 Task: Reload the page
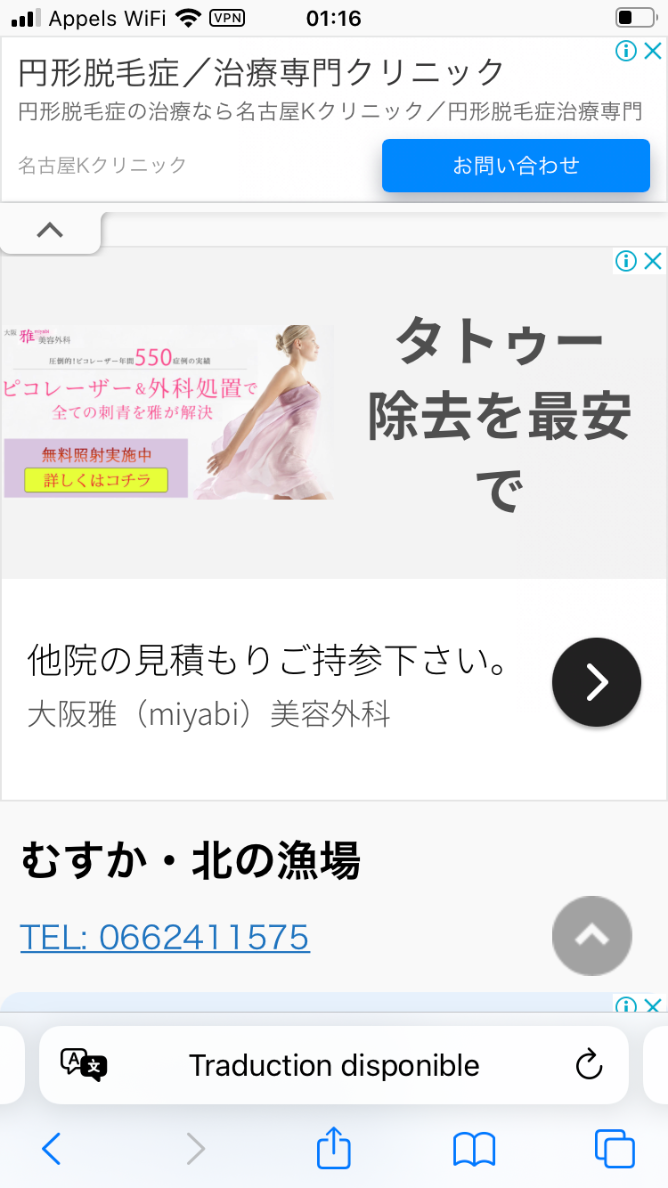click(589, 1065)
